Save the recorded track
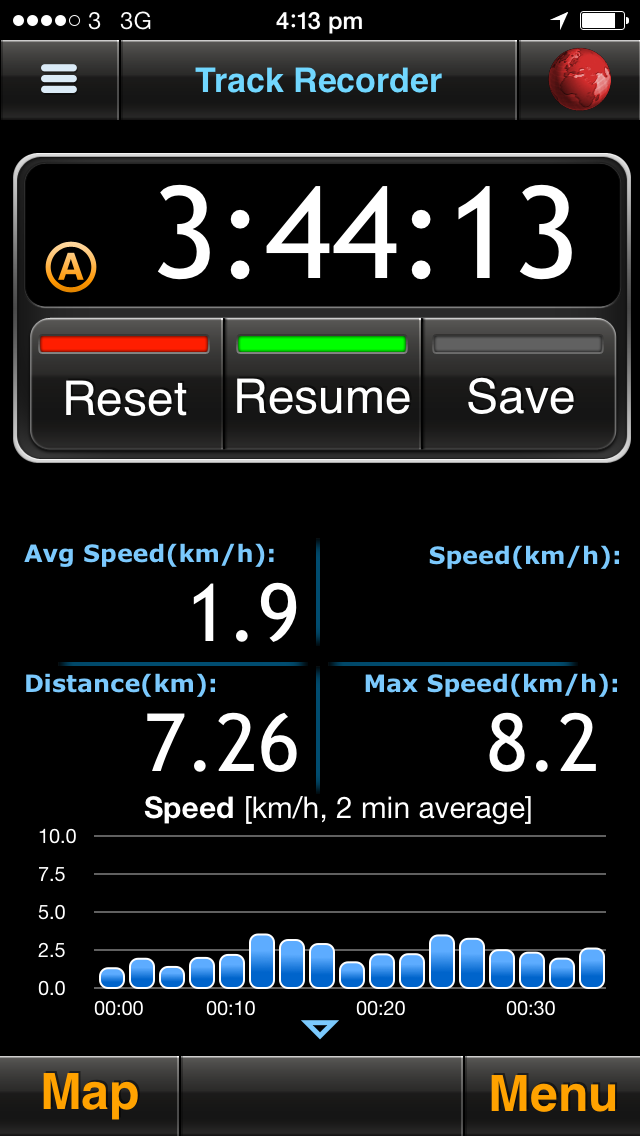This screenshot has height=1136, width=640. tap(519, 385)
